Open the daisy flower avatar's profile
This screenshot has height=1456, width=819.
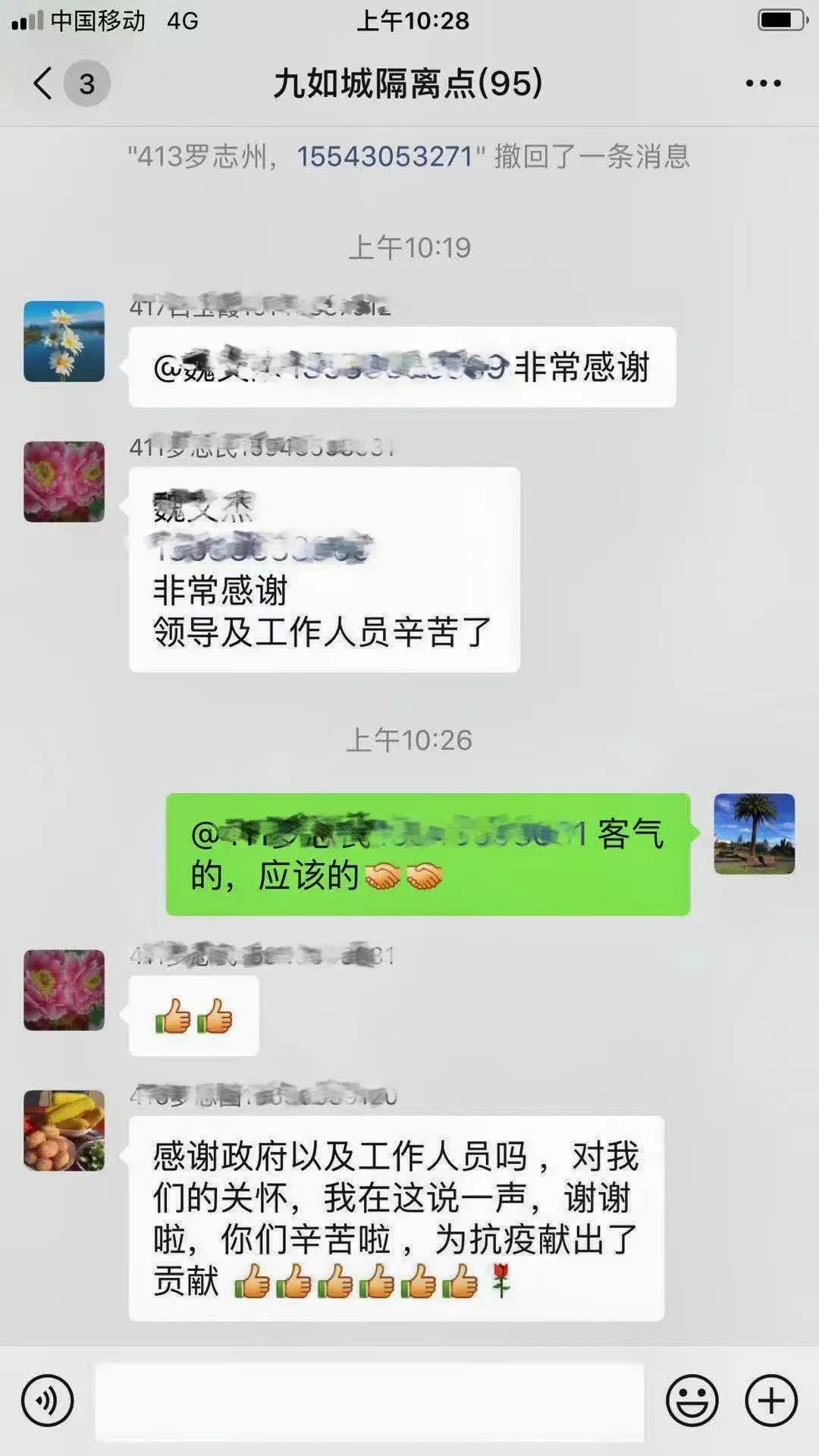tap(64, 341)
